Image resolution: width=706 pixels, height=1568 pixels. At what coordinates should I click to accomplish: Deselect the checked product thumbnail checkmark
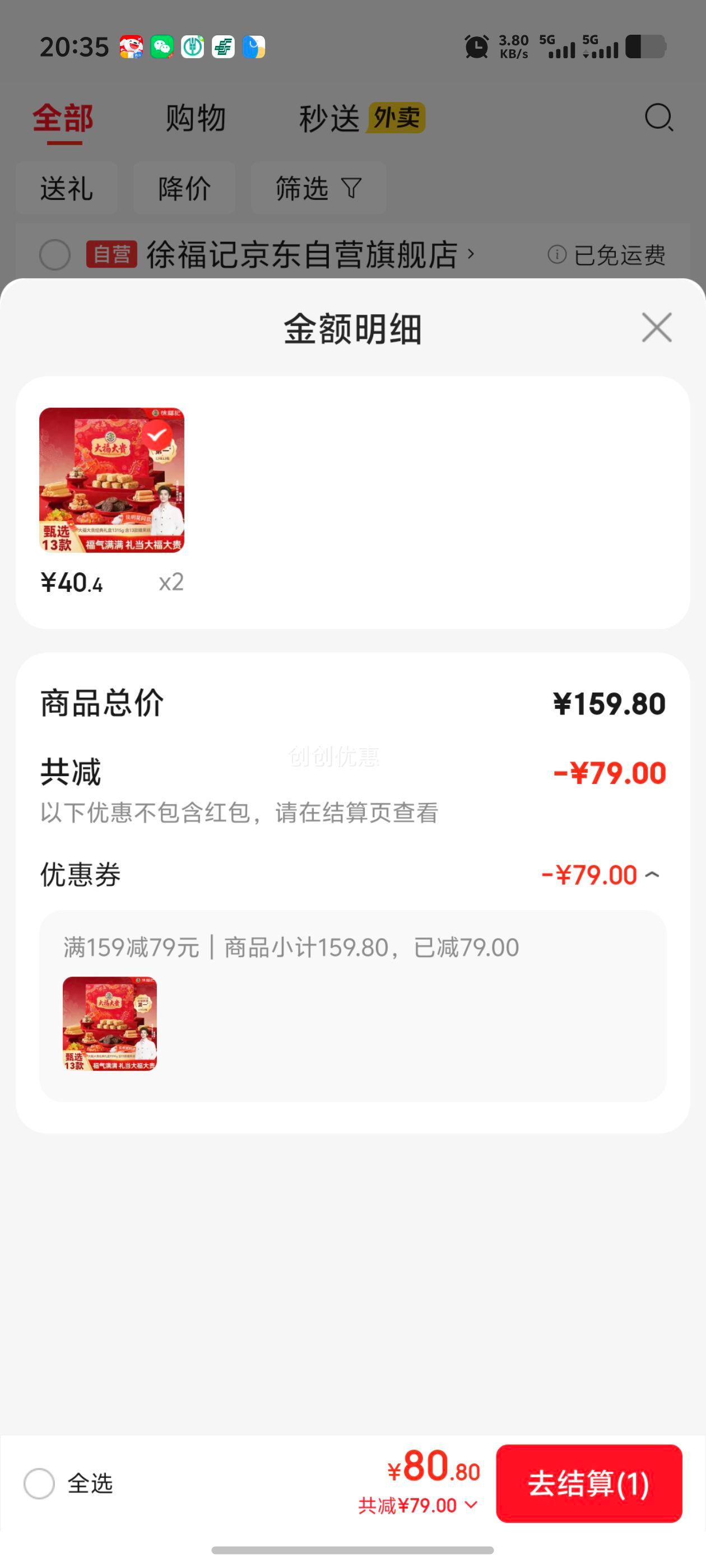[159, 434]
